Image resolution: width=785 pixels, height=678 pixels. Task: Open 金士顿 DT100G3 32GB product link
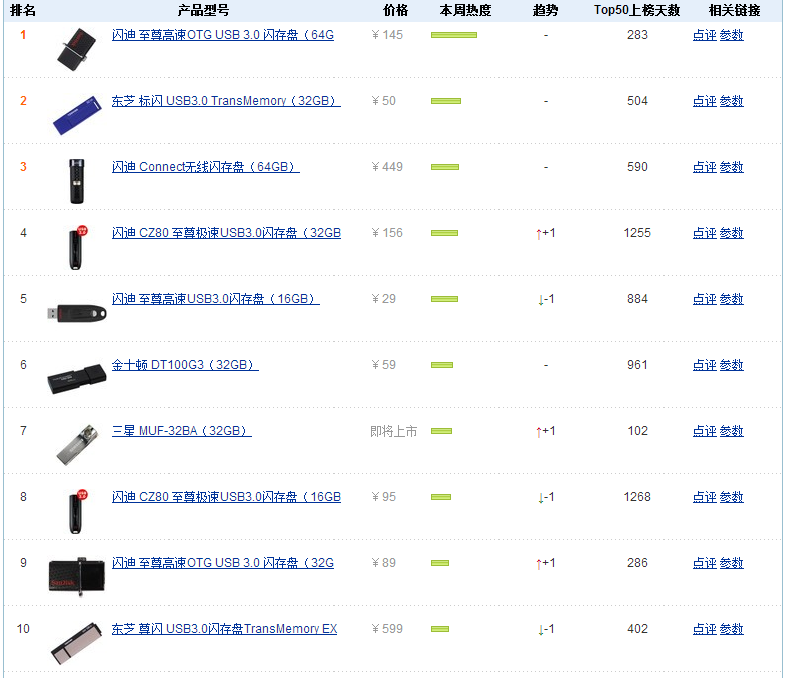click(x=185, y=365)
